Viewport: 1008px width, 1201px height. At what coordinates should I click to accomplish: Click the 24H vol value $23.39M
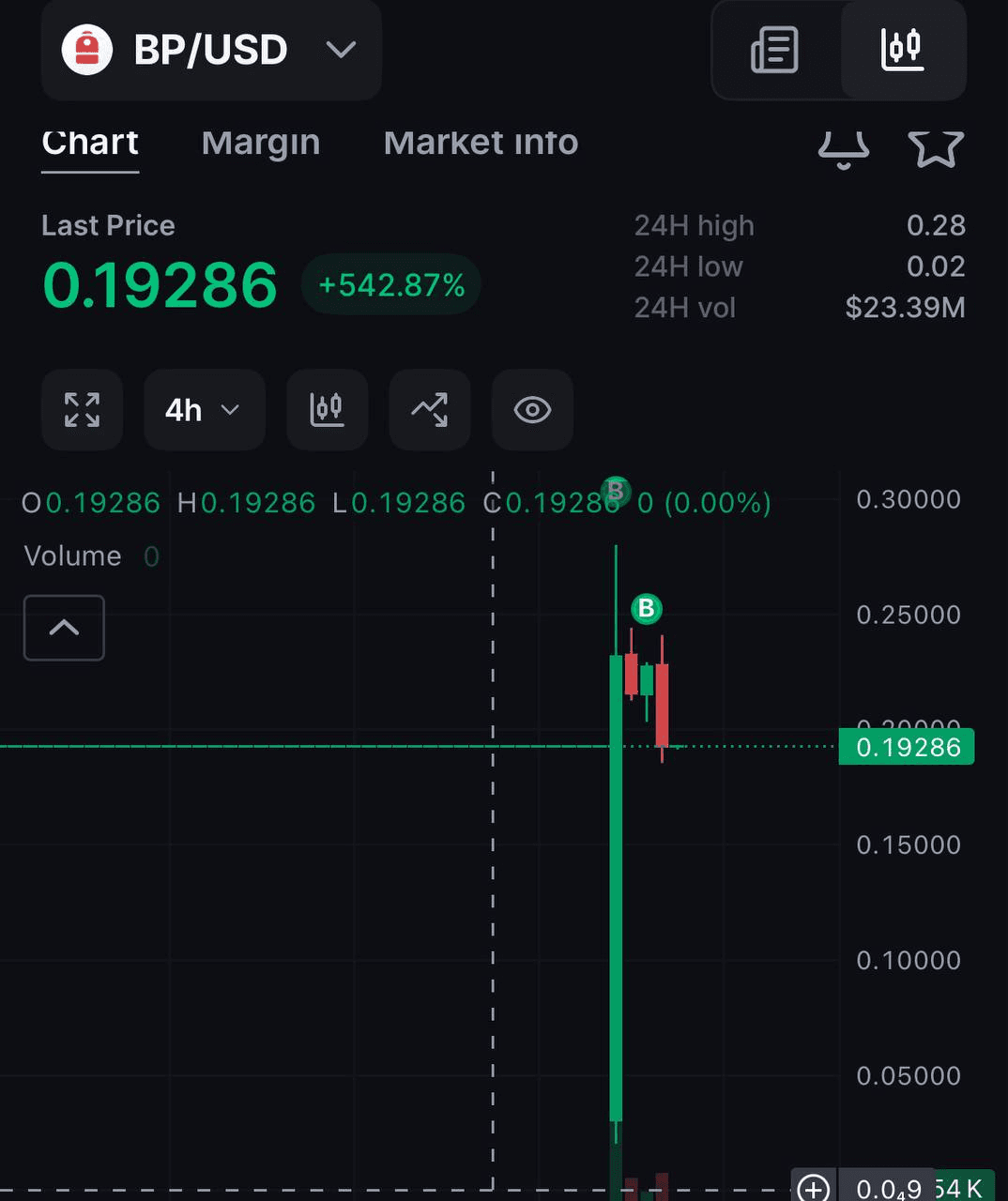pos(905,308)
